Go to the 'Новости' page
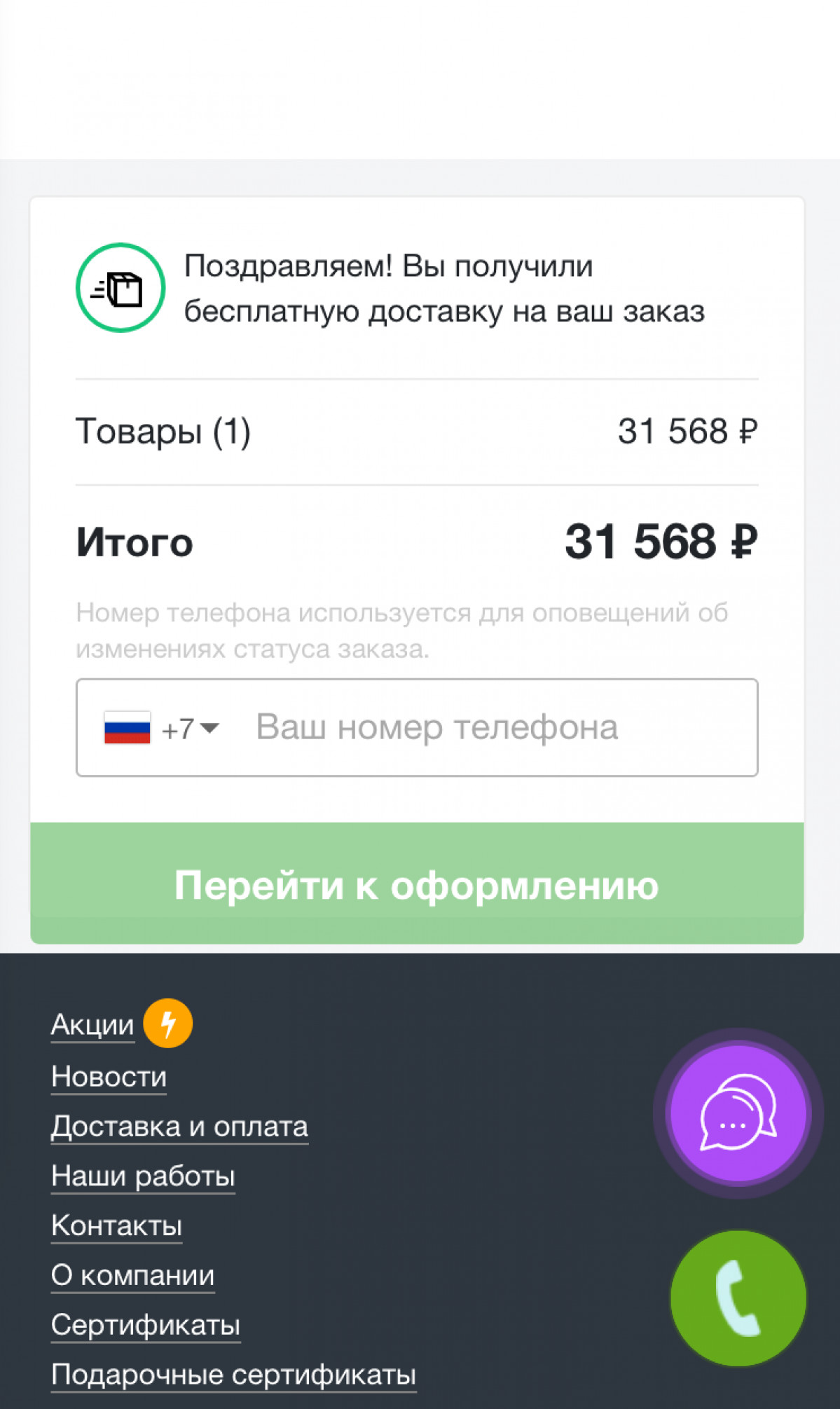 tap(109, 1076)
